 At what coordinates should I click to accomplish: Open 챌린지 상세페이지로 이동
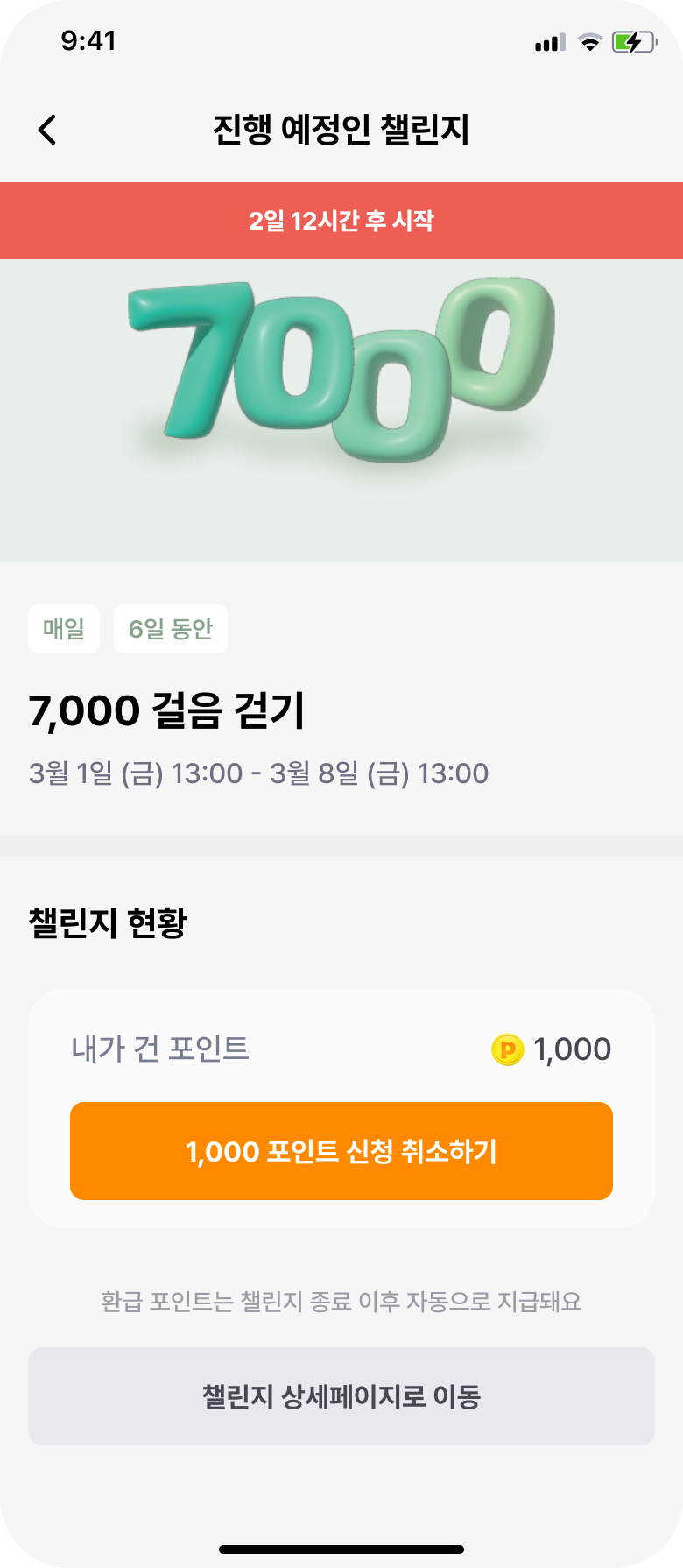pyautogui.click(x=341, y=1395)
